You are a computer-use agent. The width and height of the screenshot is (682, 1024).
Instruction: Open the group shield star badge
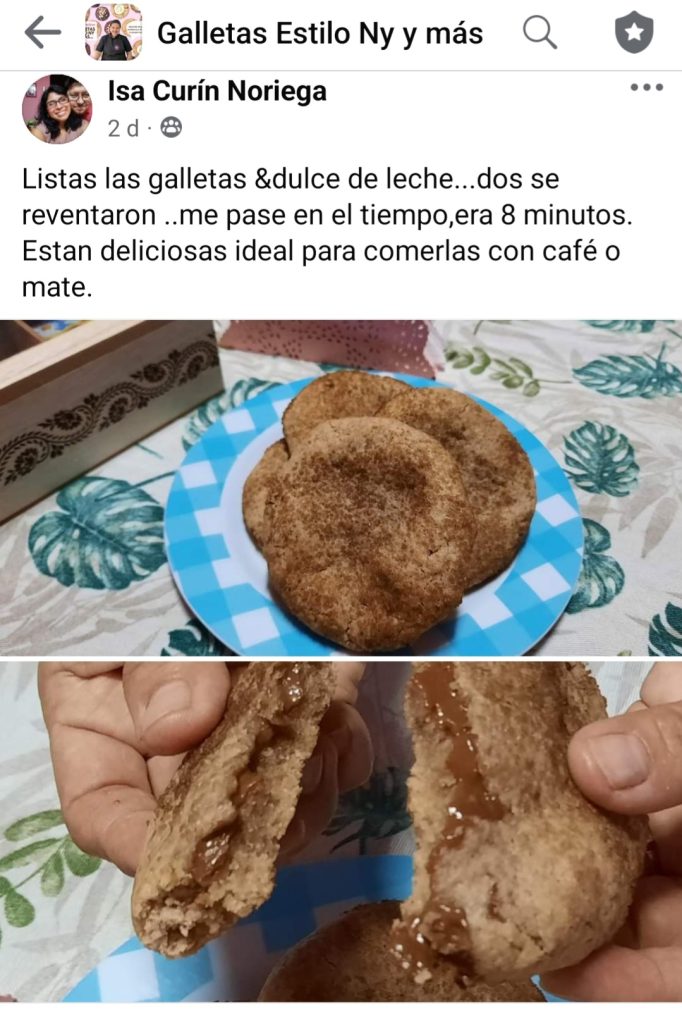[633, 34]
